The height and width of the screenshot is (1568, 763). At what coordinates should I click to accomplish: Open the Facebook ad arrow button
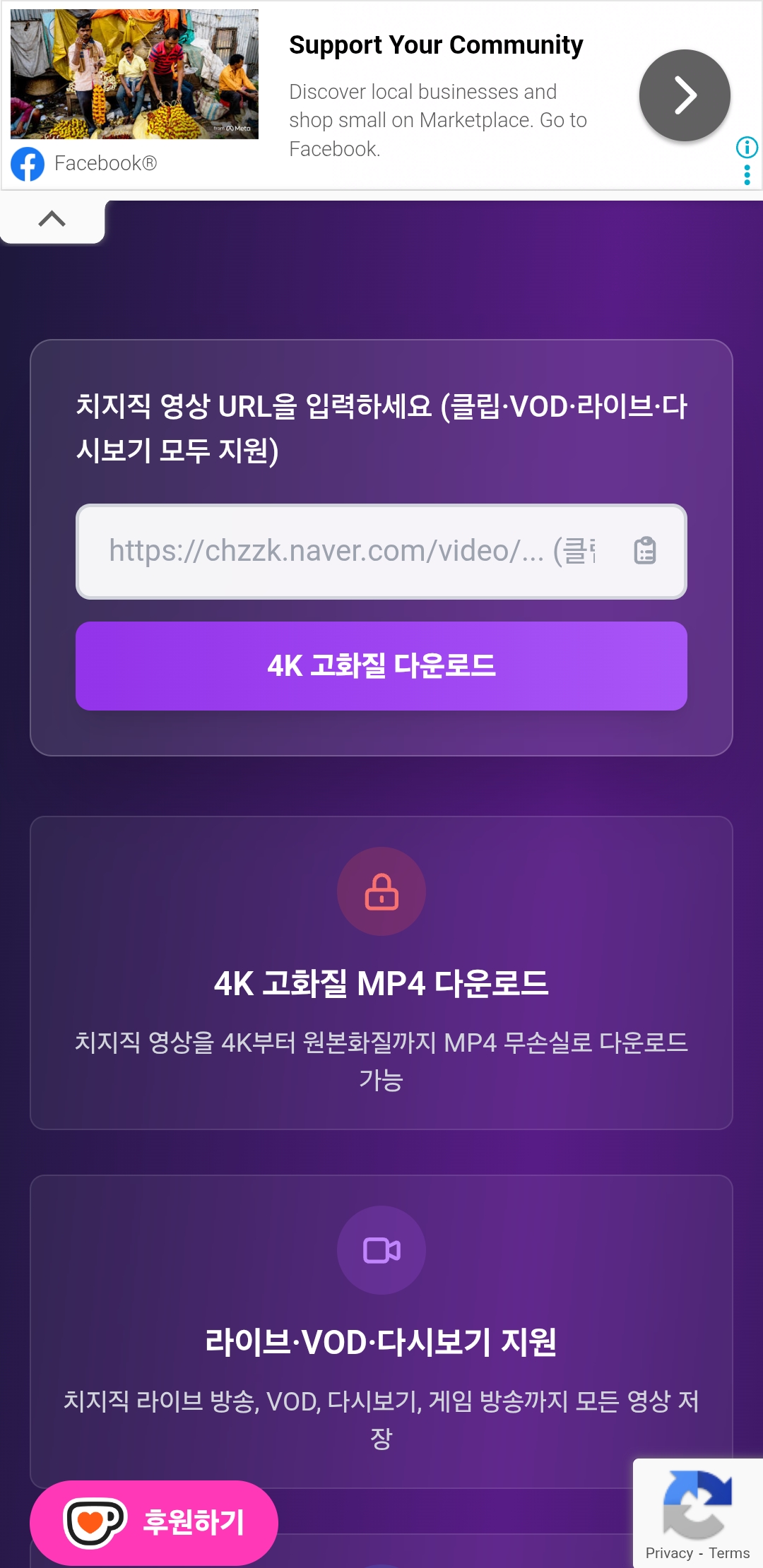tap(684, 95)
